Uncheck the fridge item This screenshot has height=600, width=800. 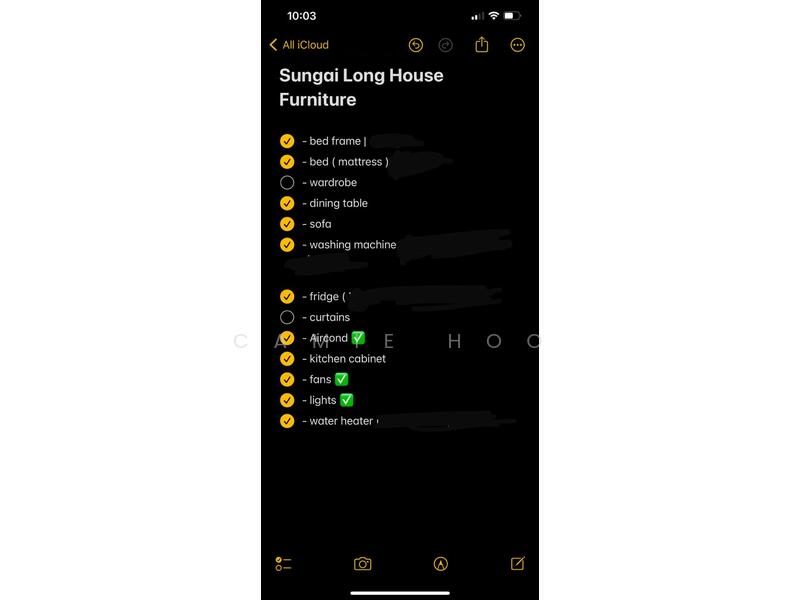(x=287, y=297)
